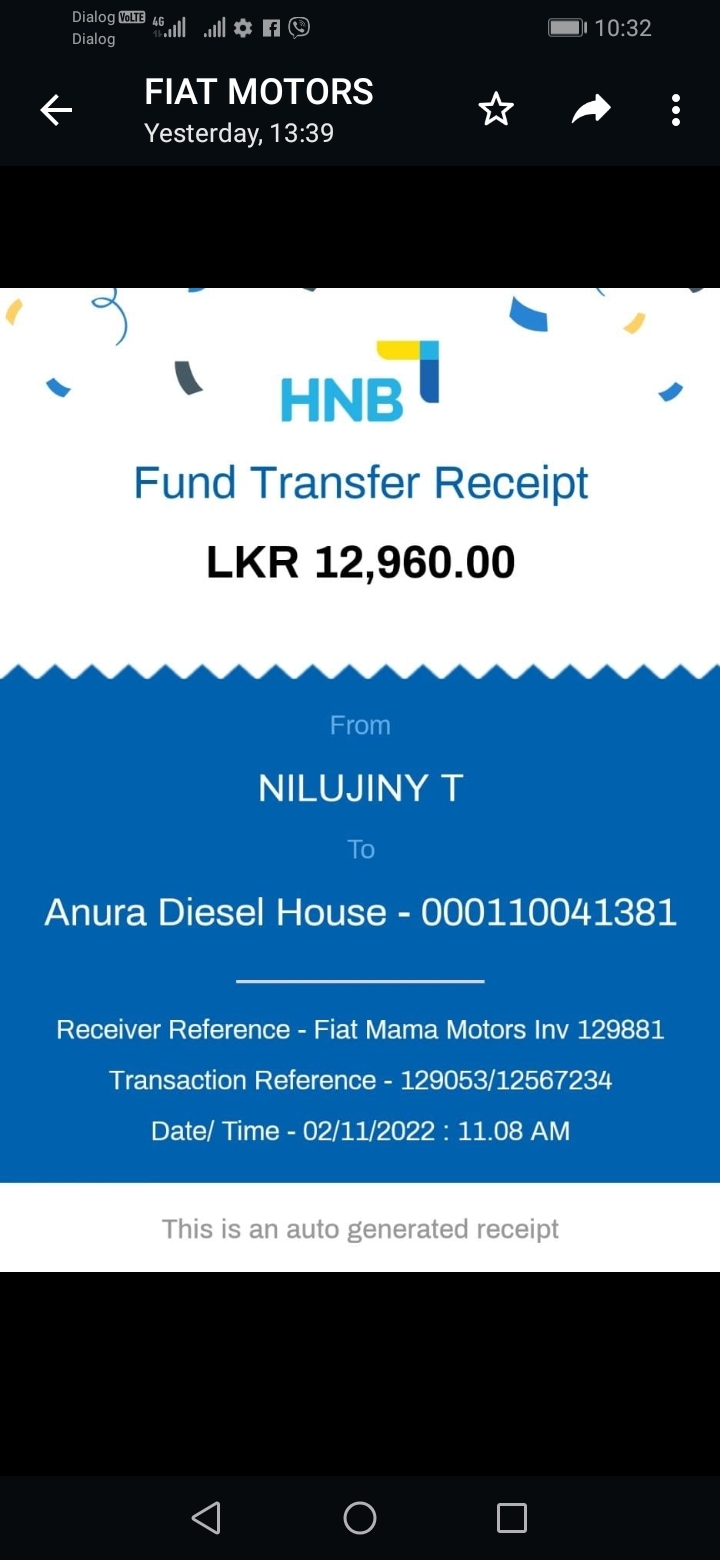This screenshot has height=1560, width=720.
Task: Open the recent apps view
Action: click(x=511, y=1518)
